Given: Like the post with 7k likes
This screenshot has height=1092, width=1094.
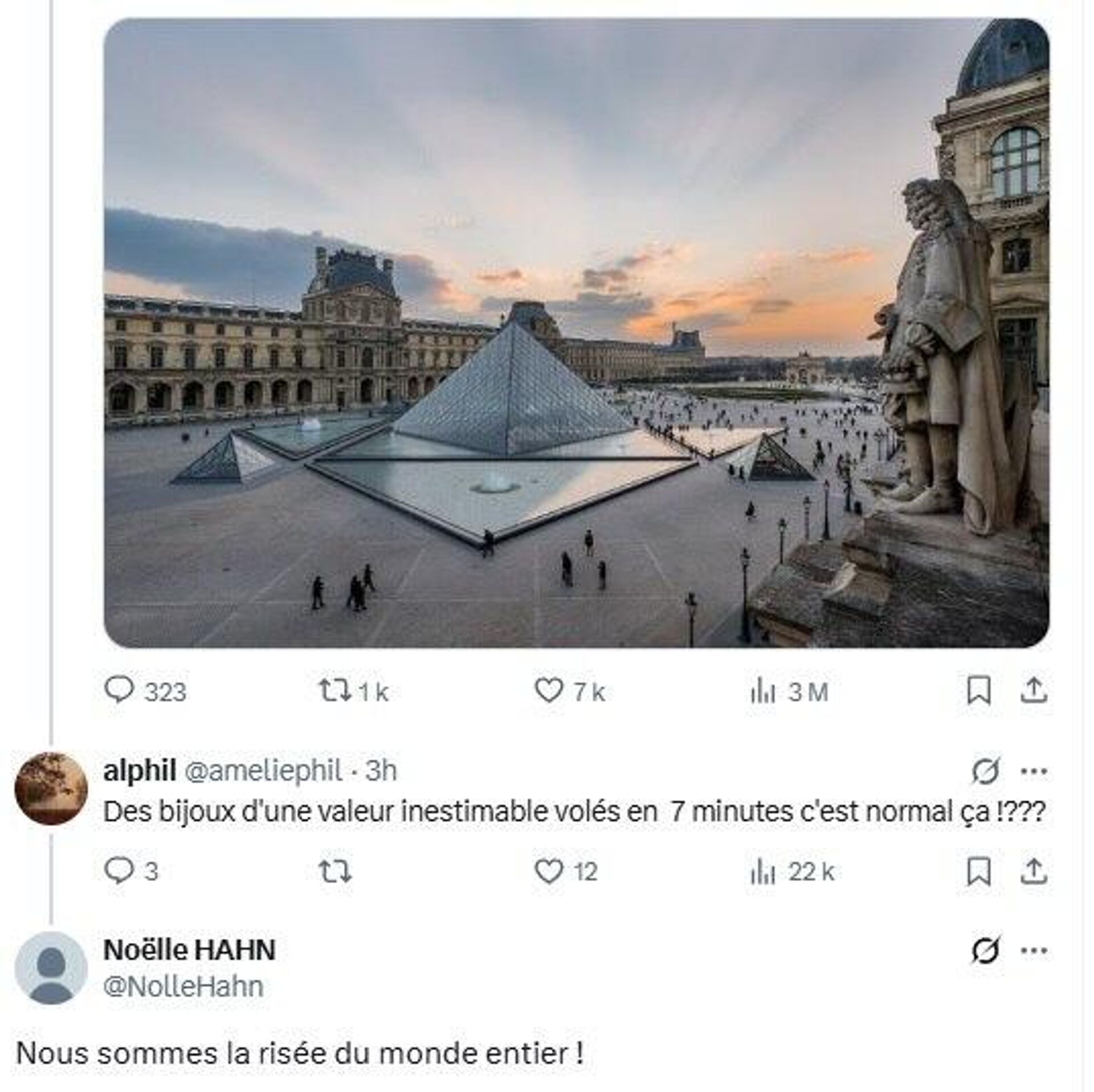Looking at the screenshot, I should click(549, 691).
